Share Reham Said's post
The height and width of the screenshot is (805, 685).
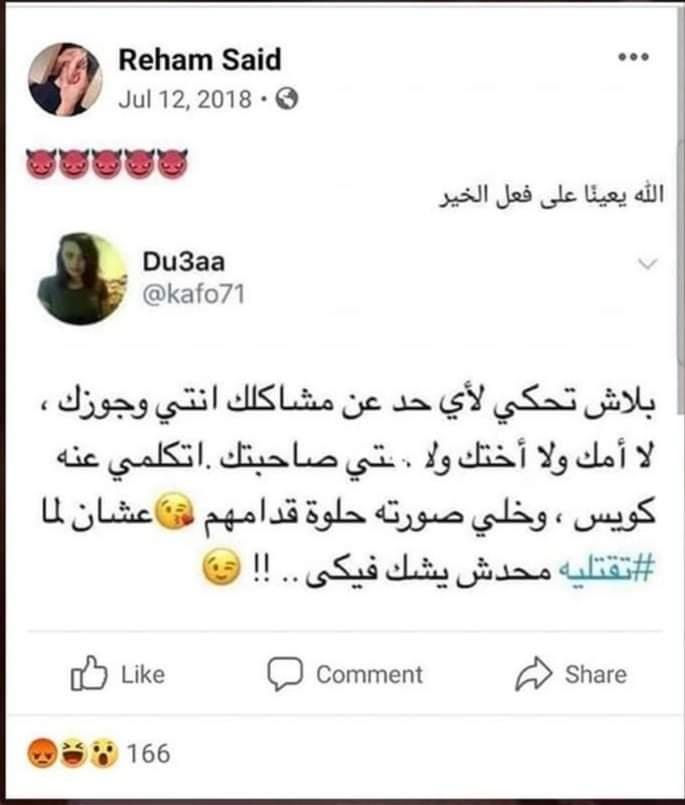click(x=569, y=674)
